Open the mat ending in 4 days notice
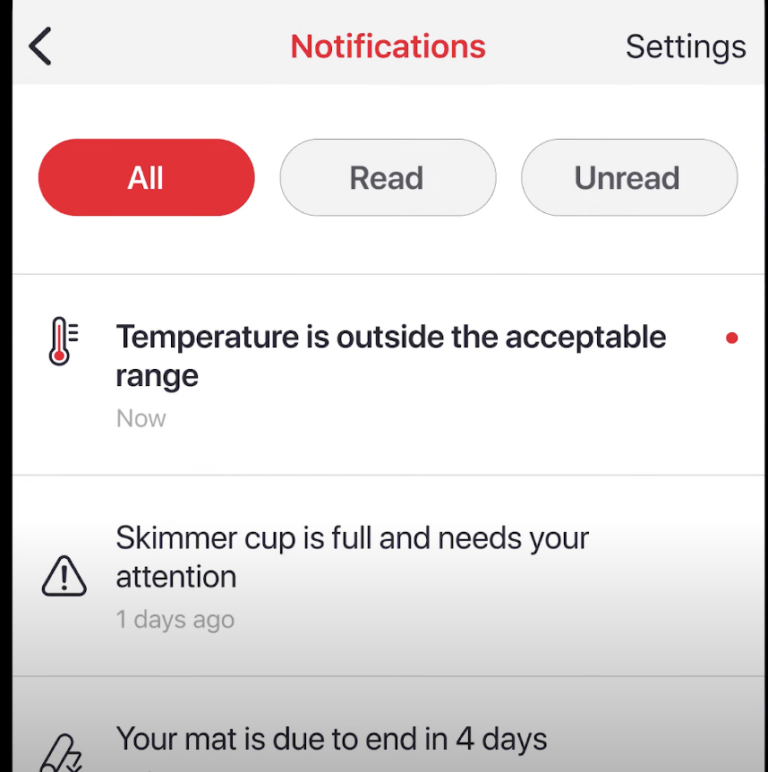Image resolution: width=768 pixels, height=772 pixels. click(x=332, y=741)
